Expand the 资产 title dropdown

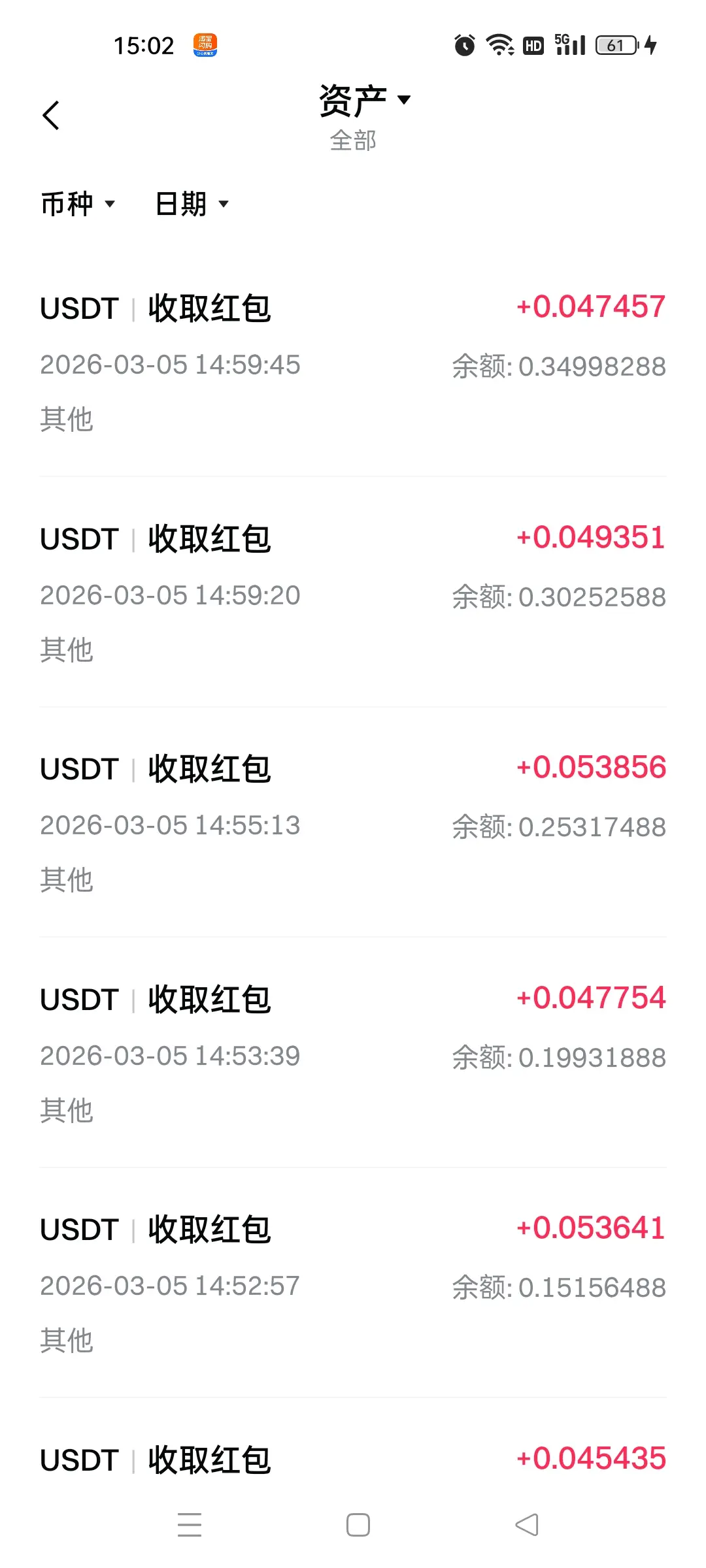point(364,101)
